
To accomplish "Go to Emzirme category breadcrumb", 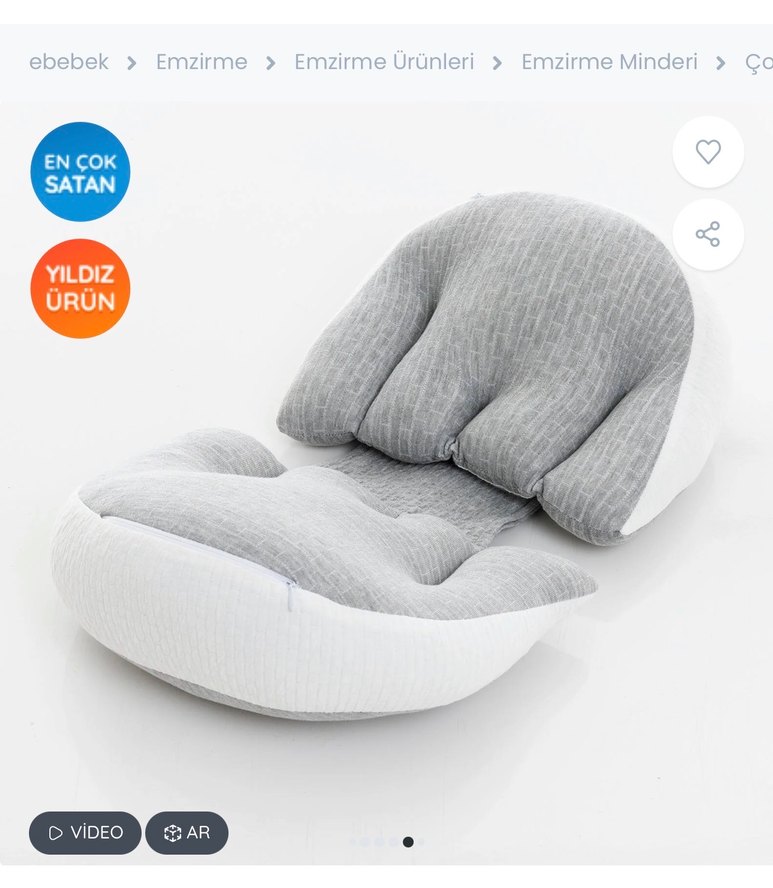I will pos(201,62).
